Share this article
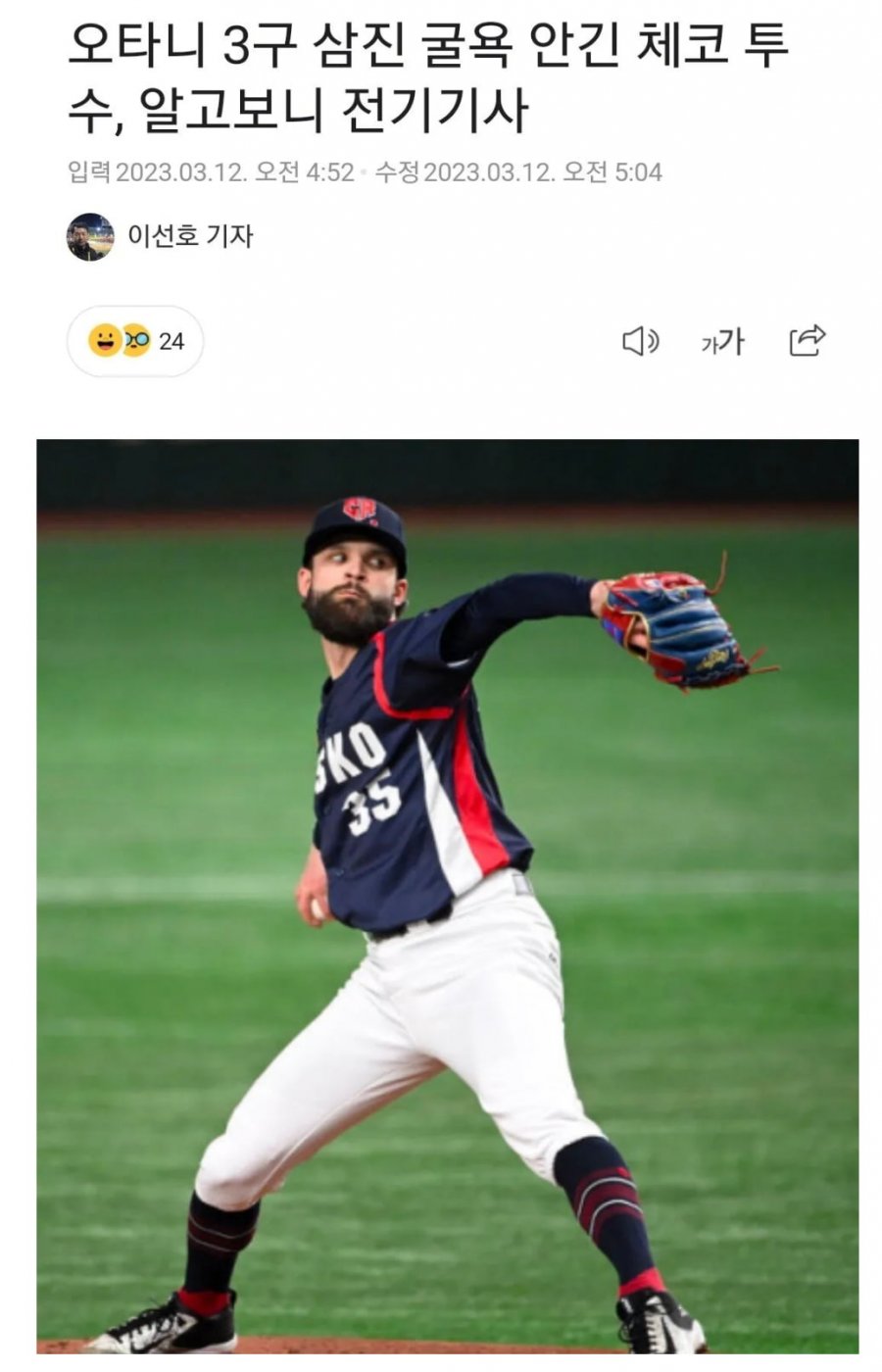882x1372 pixels. pyautogui.click(x=808, y=340)
